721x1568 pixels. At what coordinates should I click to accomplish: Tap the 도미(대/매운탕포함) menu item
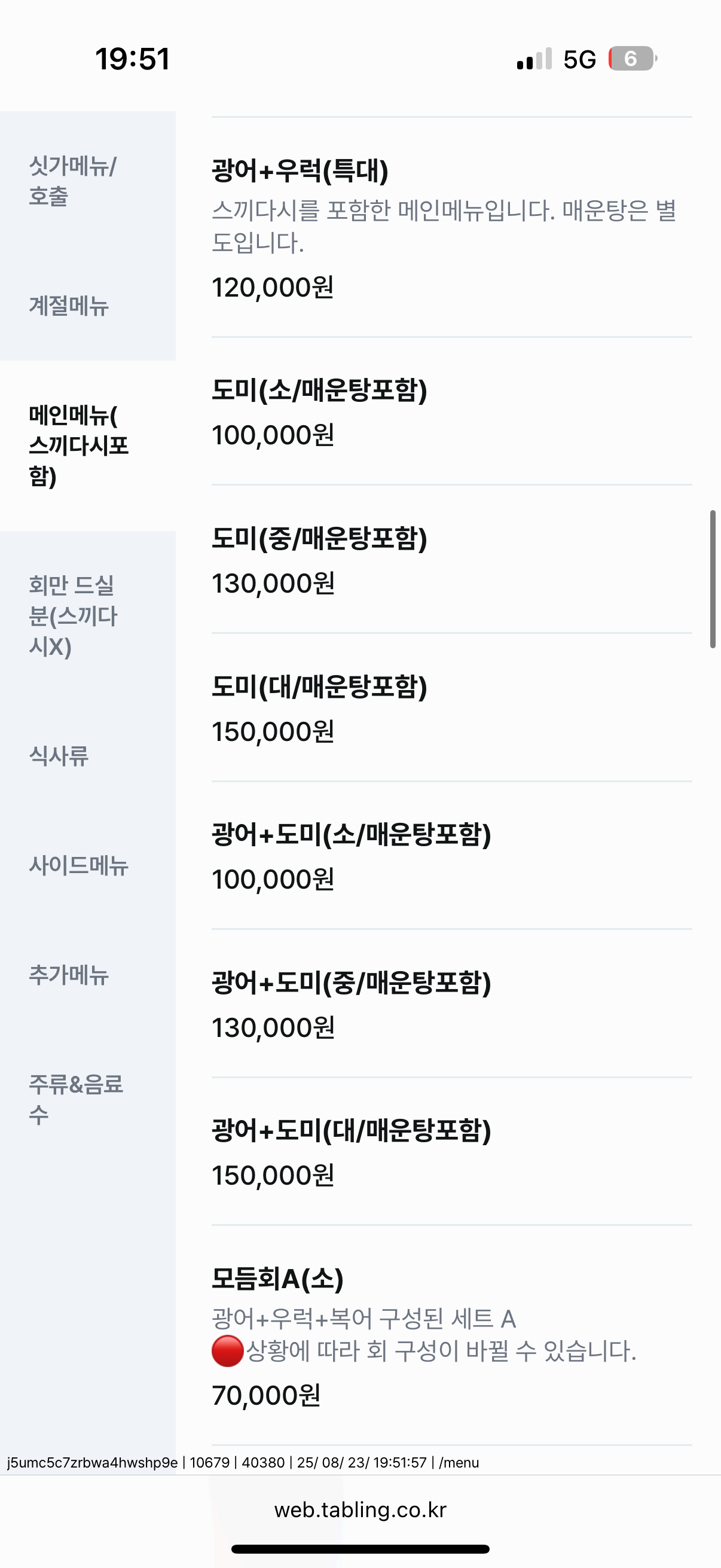[x=450, y=709]
